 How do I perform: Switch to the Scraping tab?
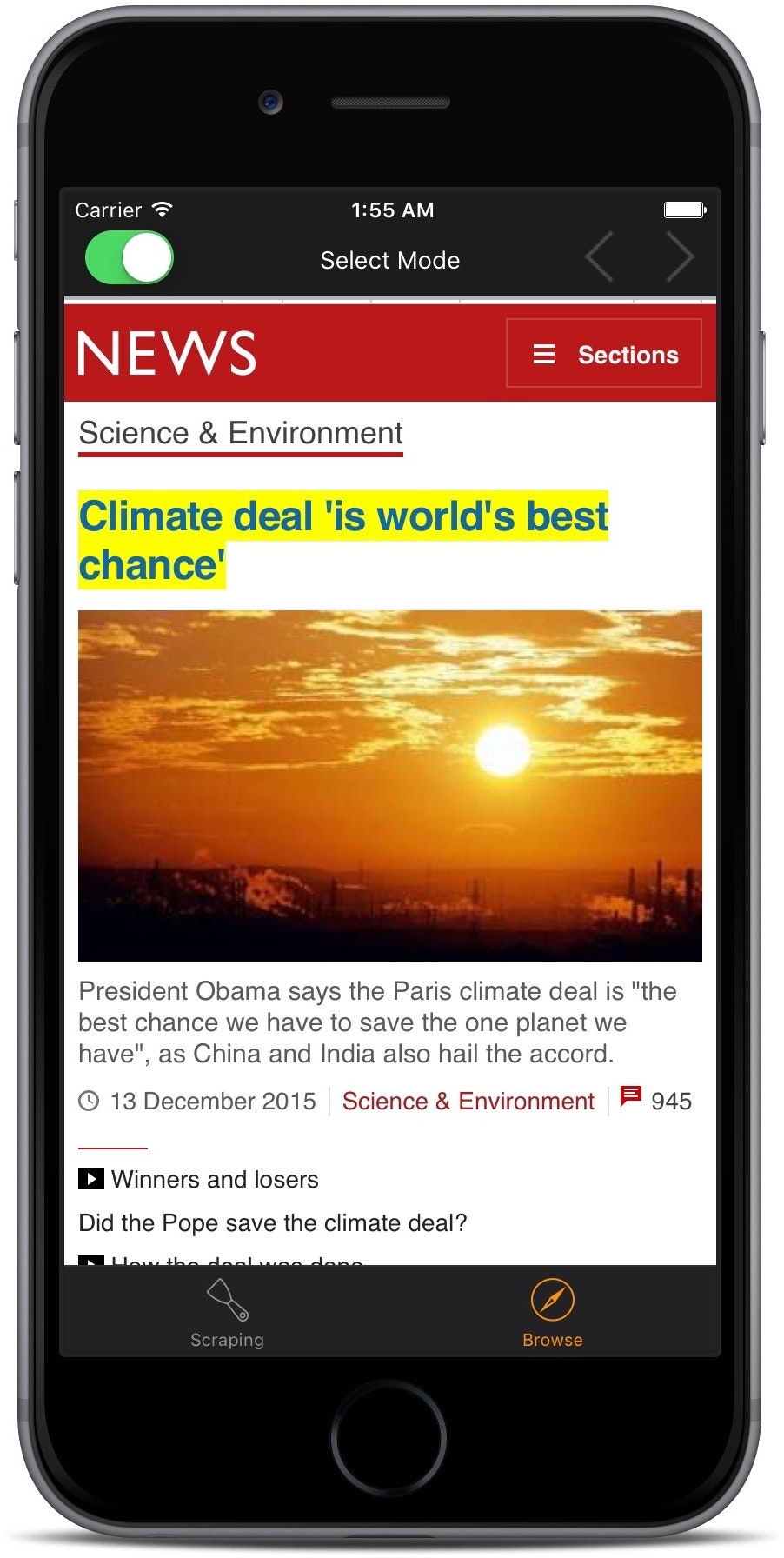(227, 1313)
